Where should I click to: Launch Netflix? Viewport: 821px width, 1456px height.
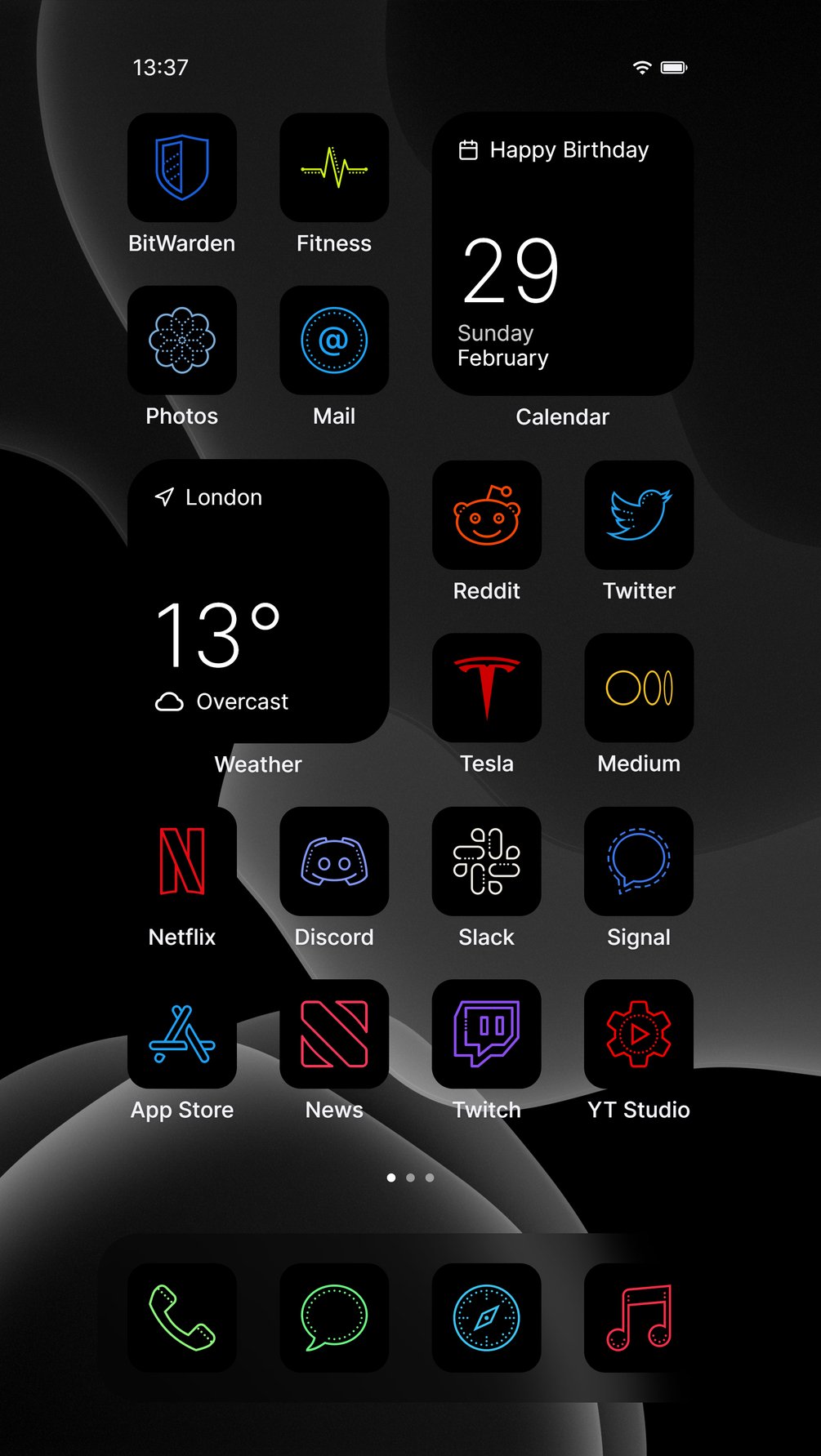pyautogui.click(x=182, y=862)
